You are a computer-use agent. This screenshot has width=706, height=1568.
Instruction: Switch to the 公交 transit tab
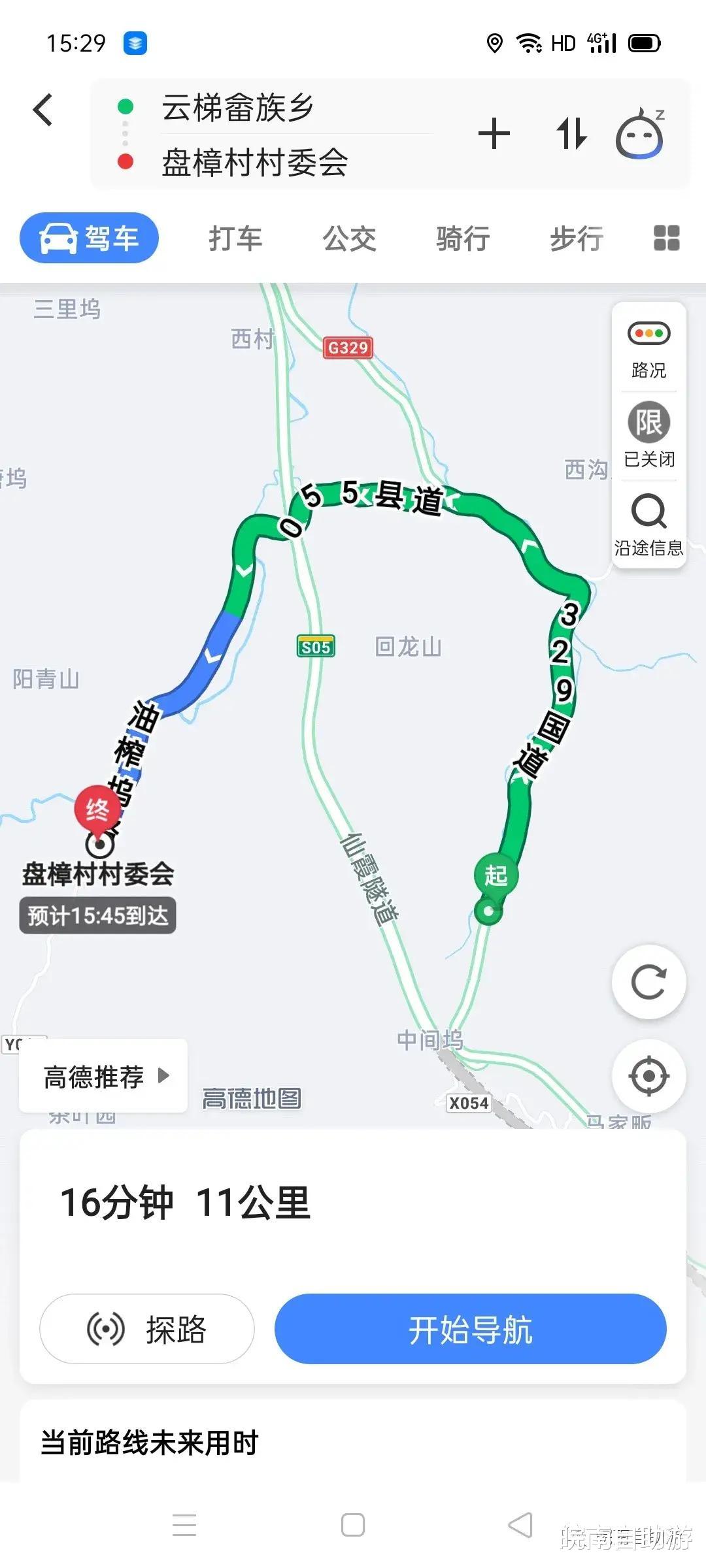point(349,238)
